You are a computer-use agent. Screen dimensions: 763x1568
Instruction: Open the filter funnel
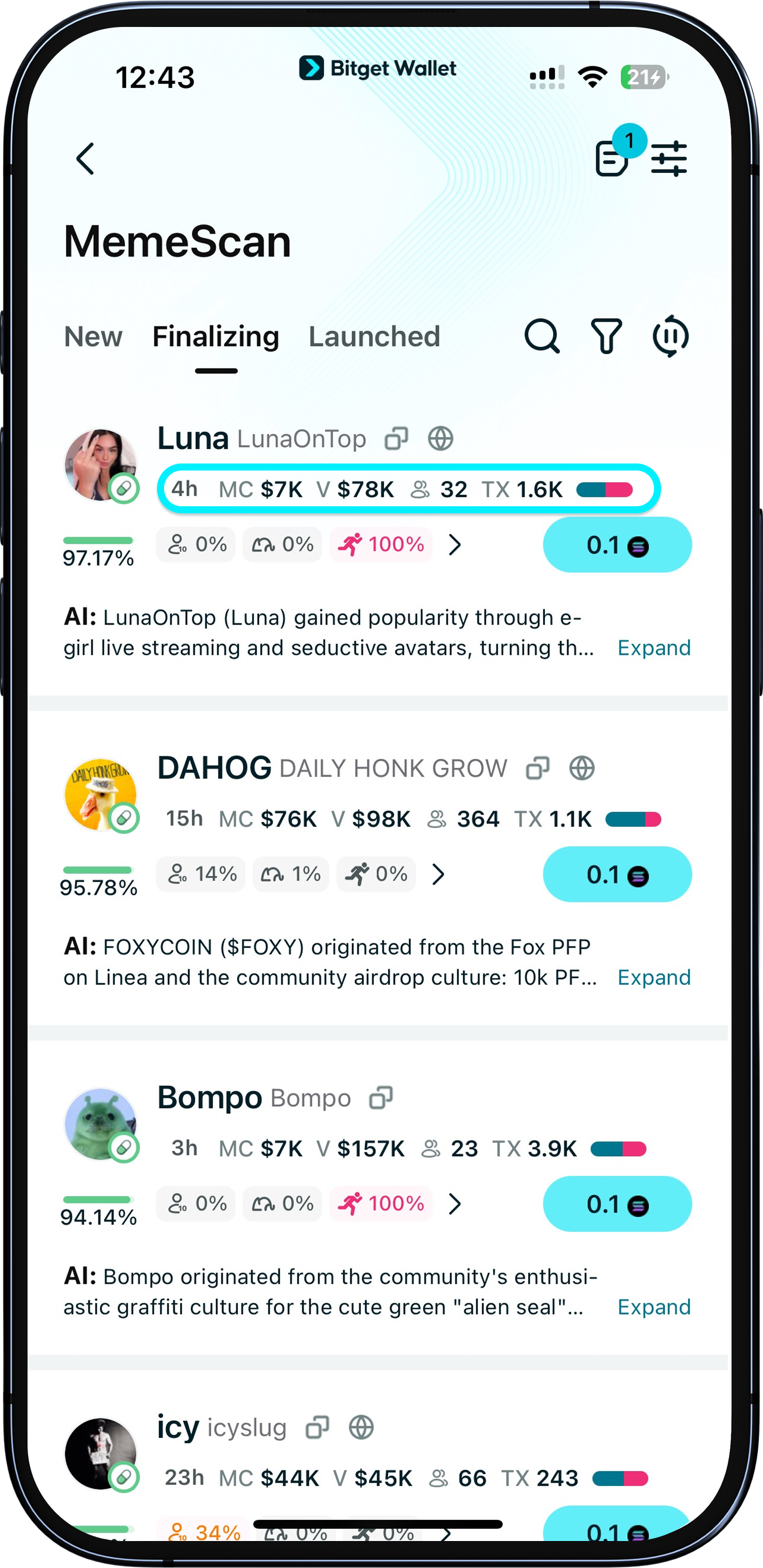click(606, 336)
